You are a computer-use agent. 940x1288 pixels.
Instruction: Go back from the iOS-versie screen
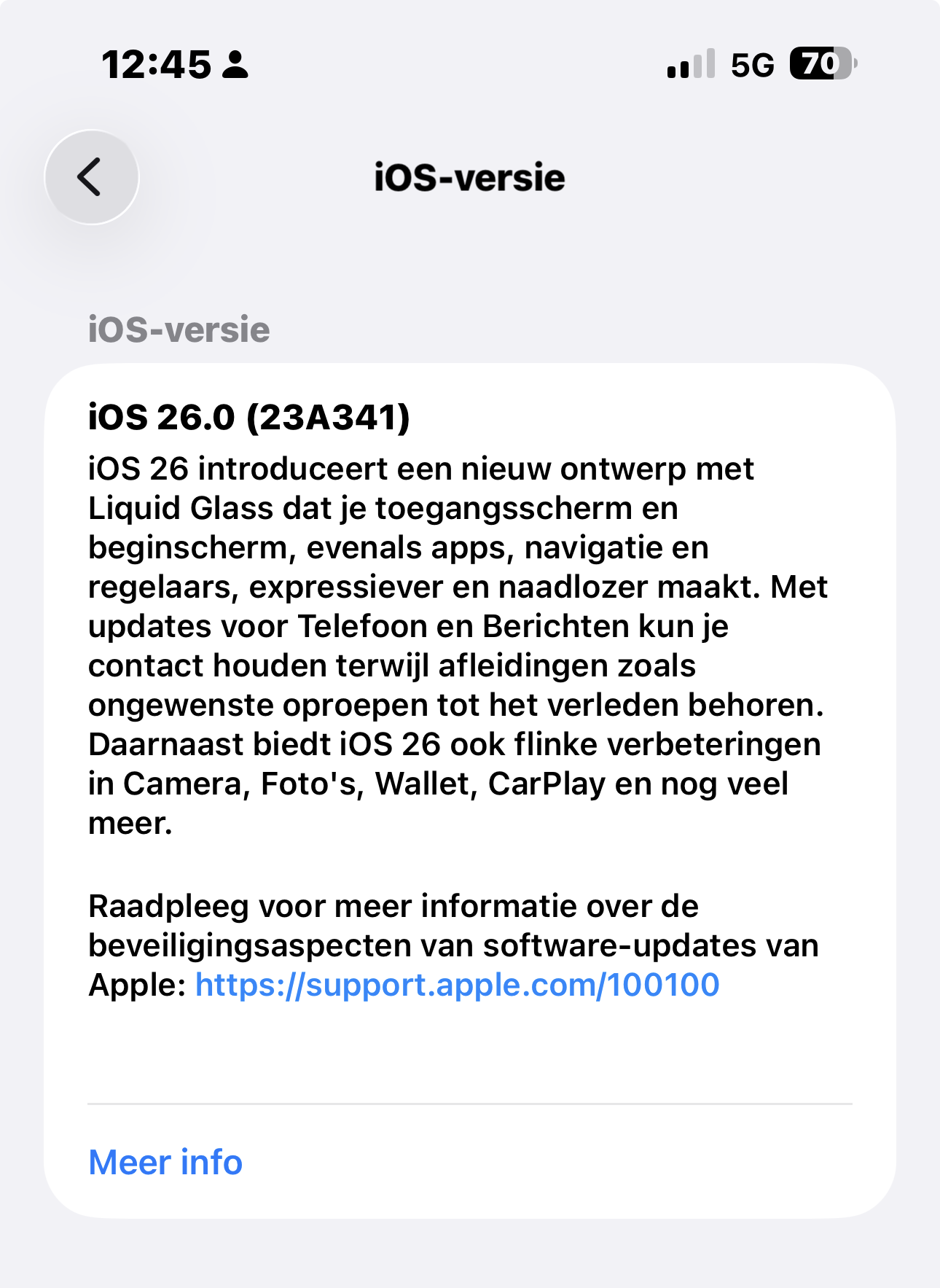tap(91, 177)
